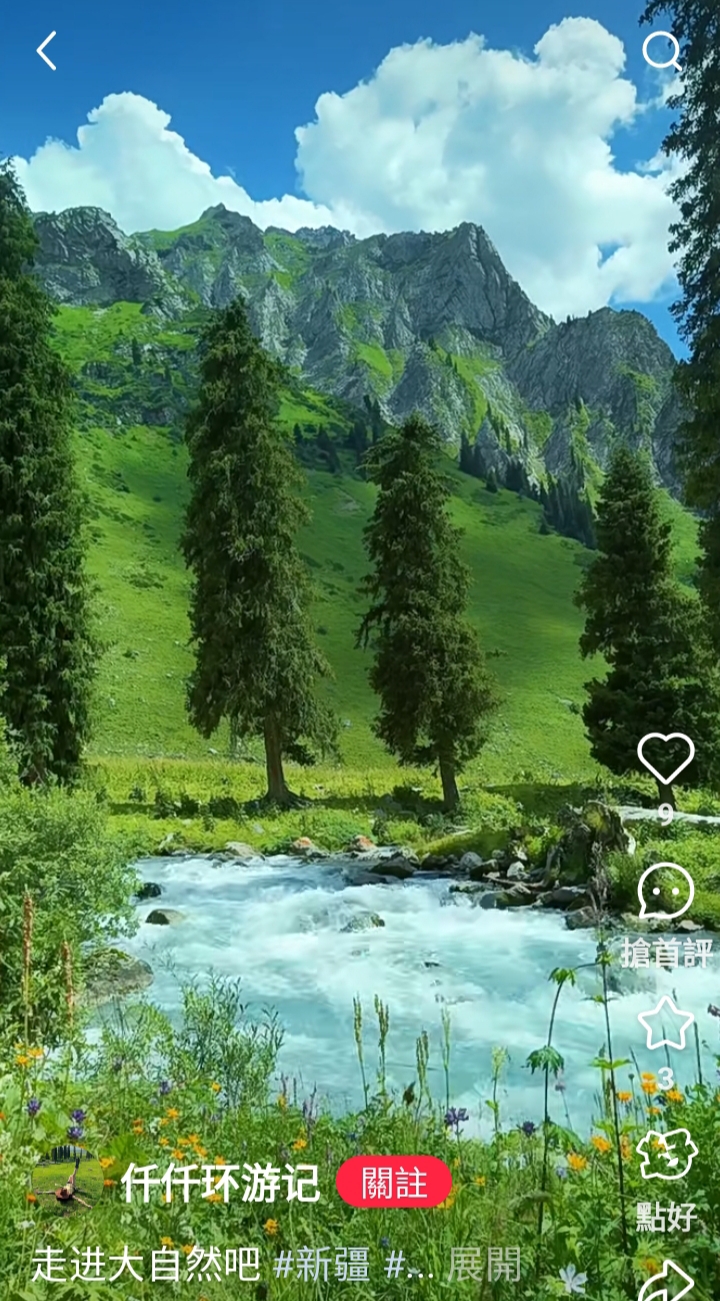Expand the caption with 展開
720x1301 pixels.
[484, 1264]
